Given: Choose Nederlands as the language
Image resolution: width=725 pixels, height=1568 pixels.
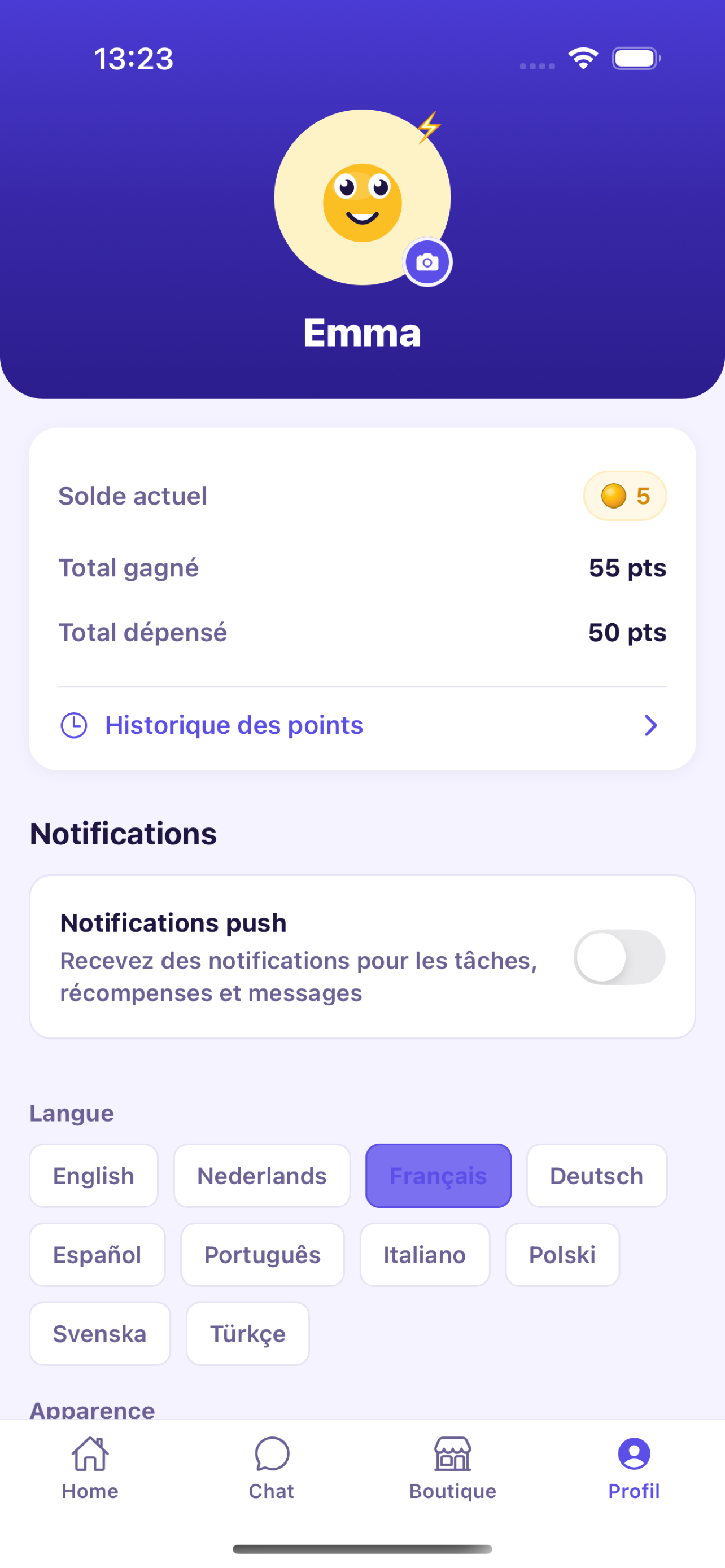Looking at the screenshot, I should [x=262, y=1176].
